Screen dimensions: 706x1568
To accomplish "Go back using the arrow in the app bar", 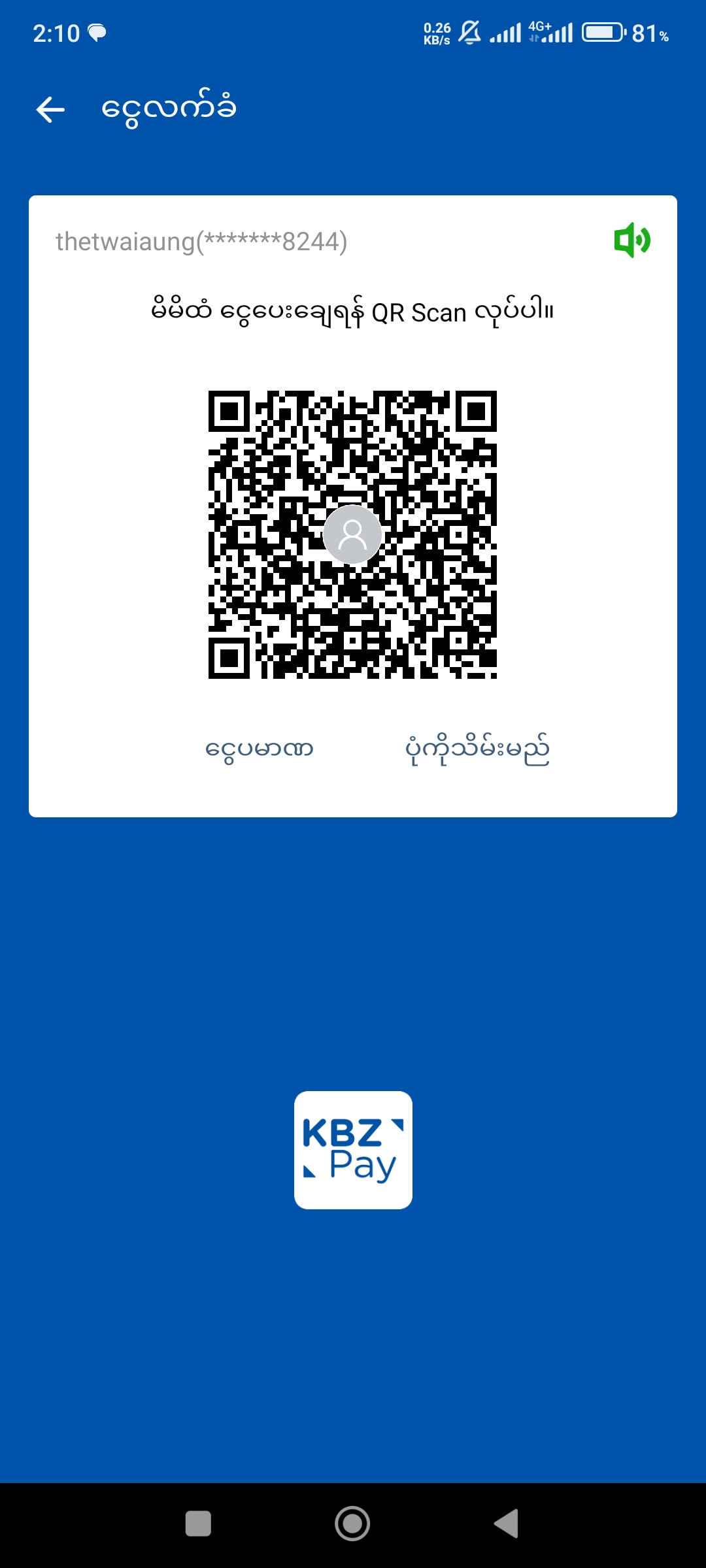I will tap(50, 109).
